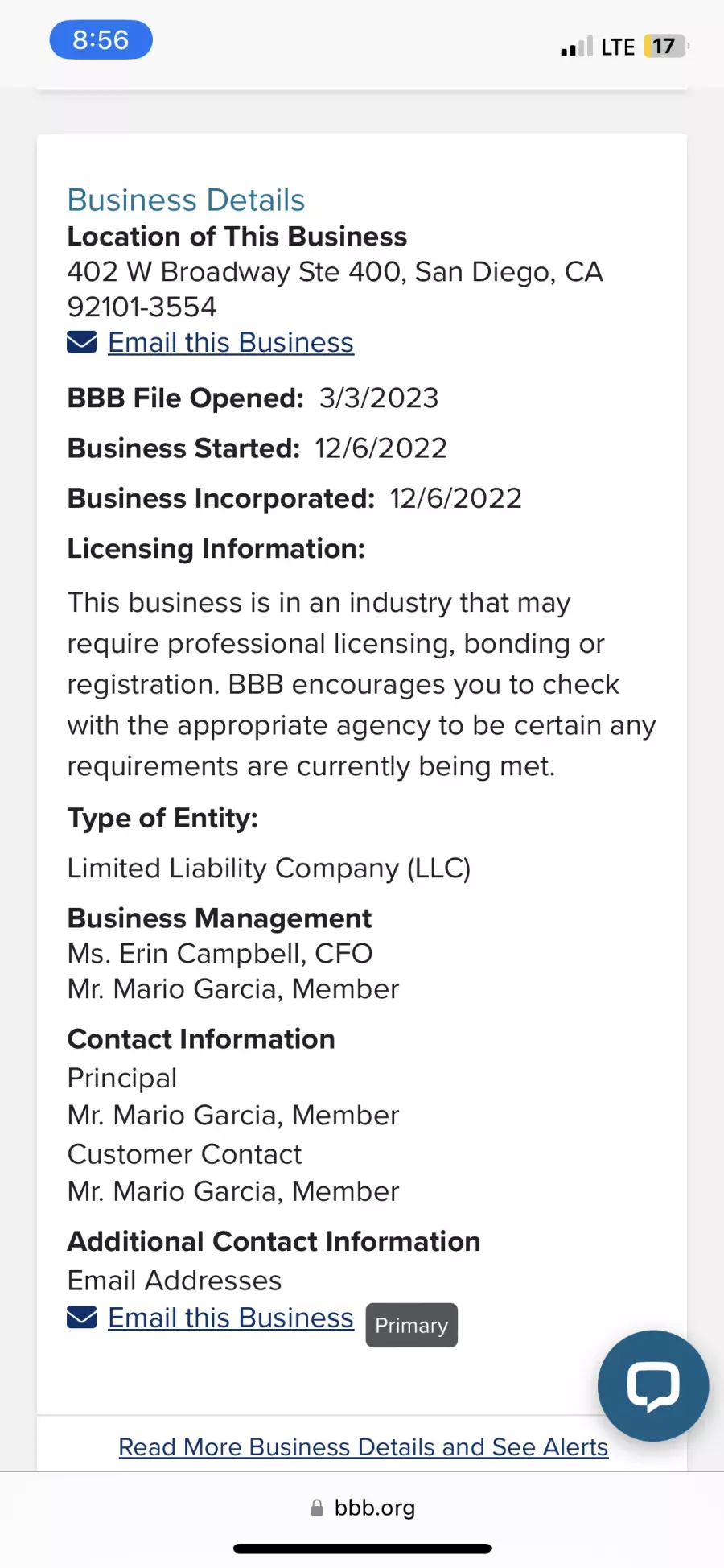This screenshot has height=1568, width=724.
Task: Open the Email this Business link marked Primary
Action: [x=230, y=1318]
